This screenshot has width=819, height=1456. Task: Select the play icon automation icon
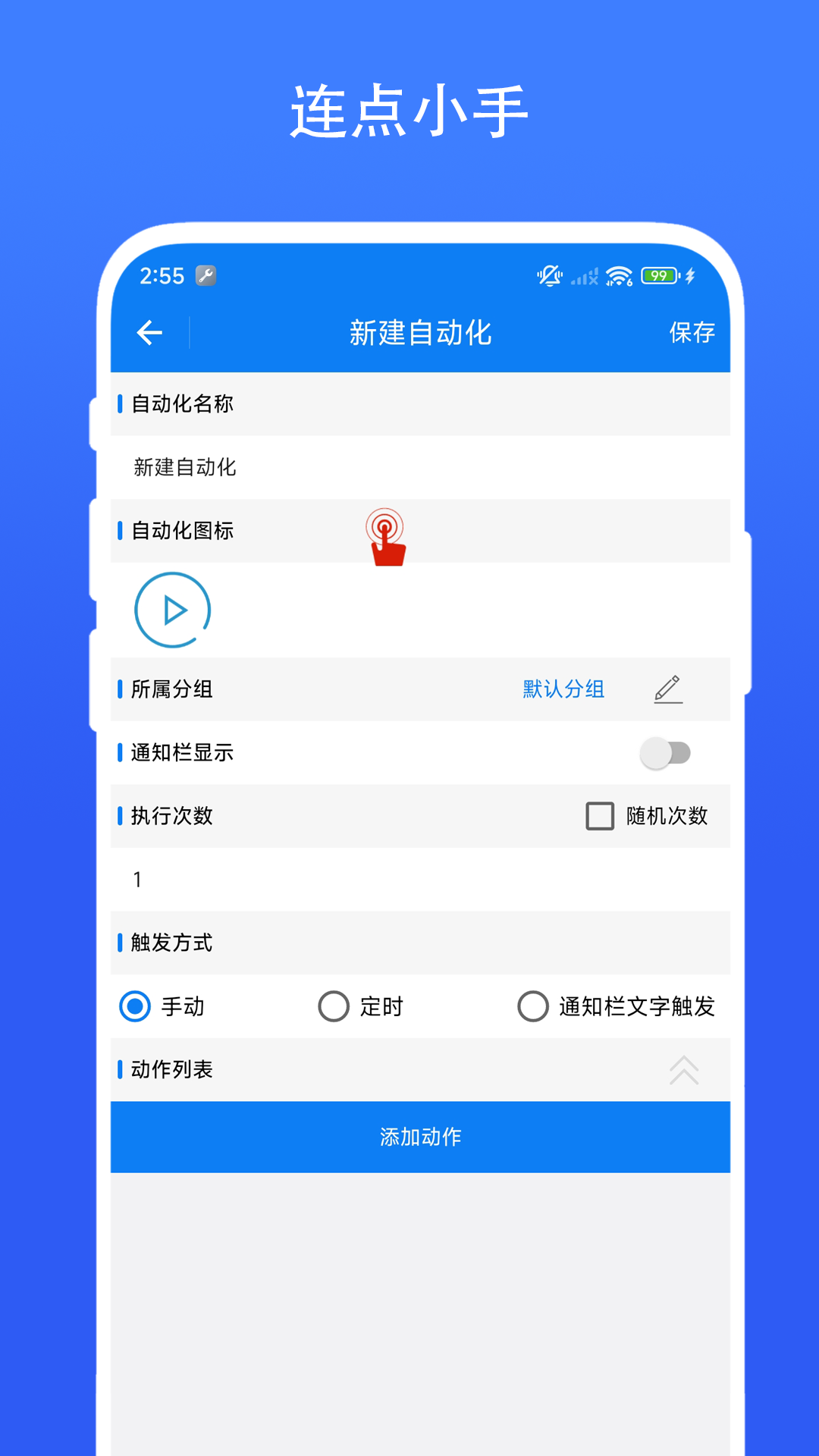point(173,609)
